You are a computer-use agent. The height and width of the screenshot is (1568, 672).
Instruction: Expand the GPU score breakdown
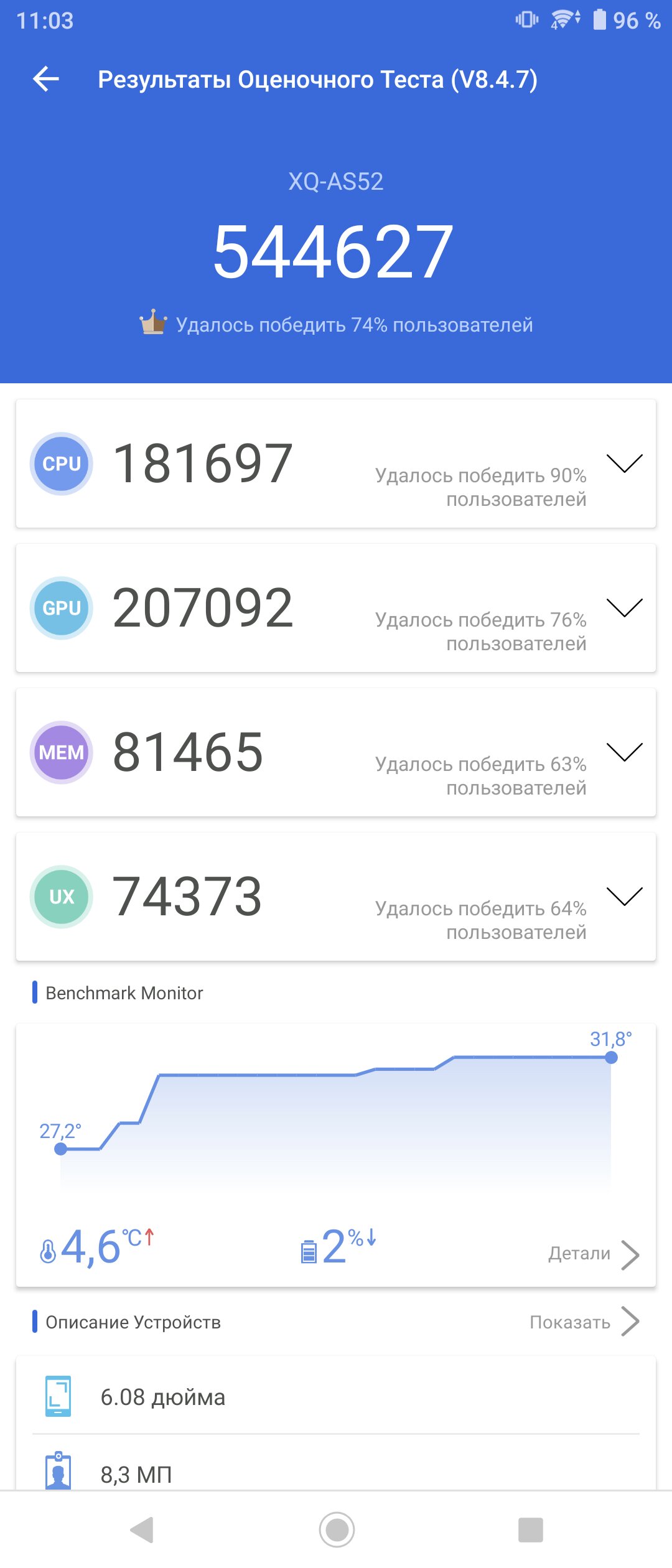point(624,608)
